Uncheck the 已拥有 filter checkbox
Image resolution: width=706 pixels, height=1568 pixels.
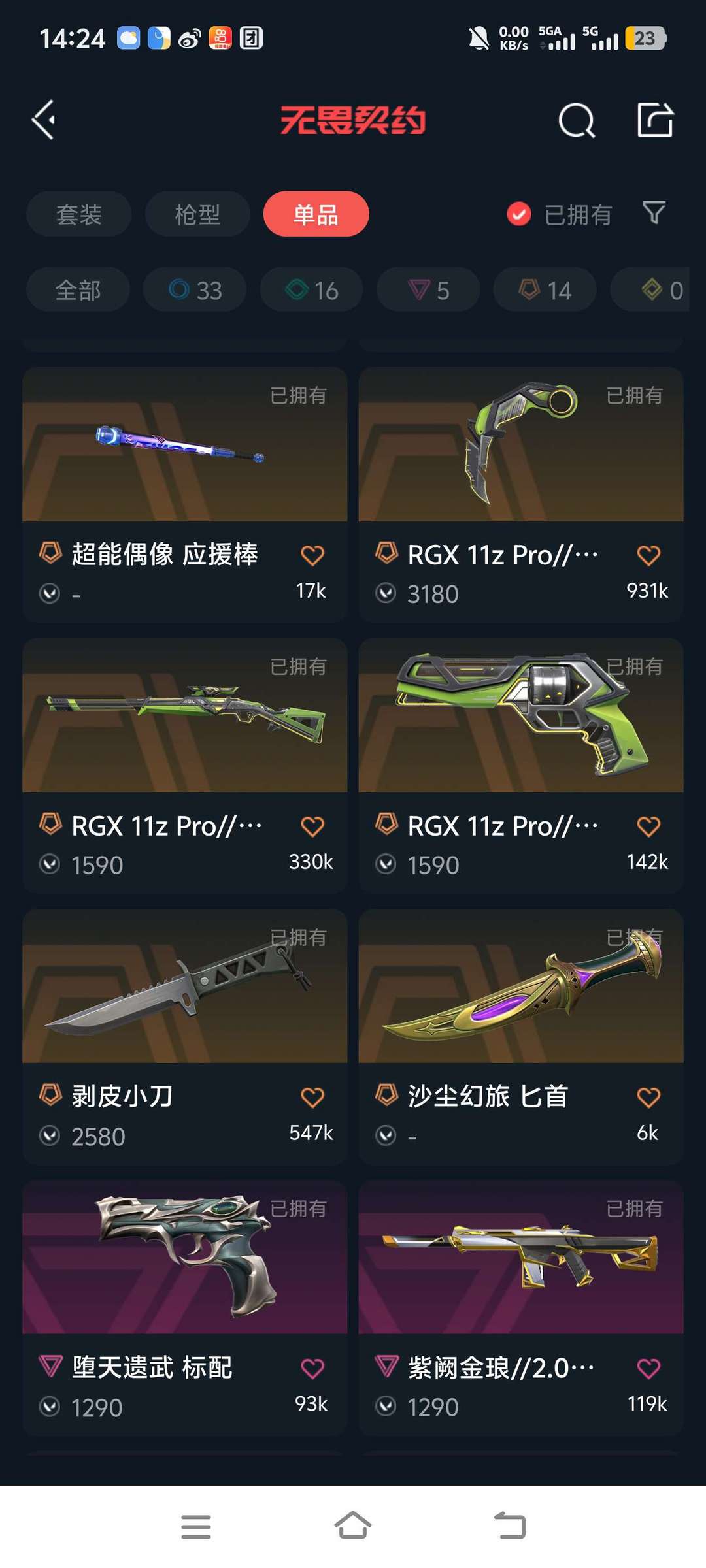[x=519, y=214]
